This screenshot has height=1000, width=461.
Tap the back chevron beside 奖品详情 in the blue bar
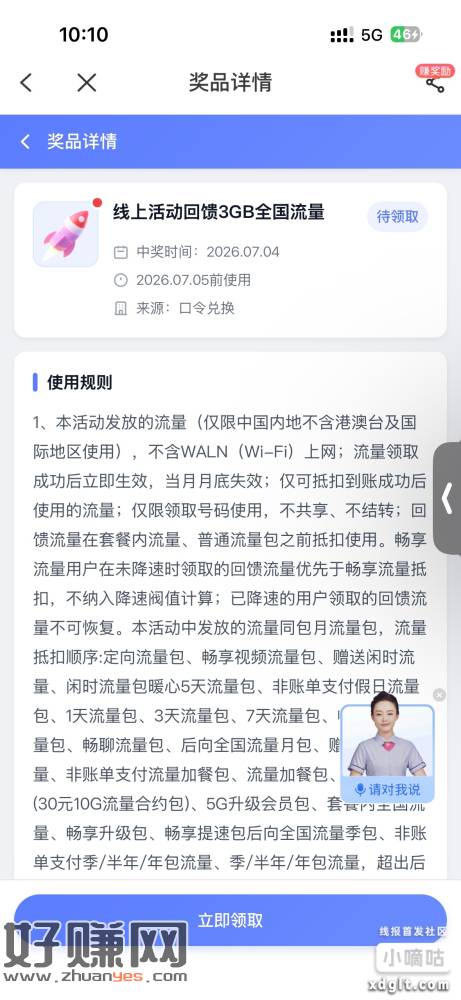(x=26, y=142)
